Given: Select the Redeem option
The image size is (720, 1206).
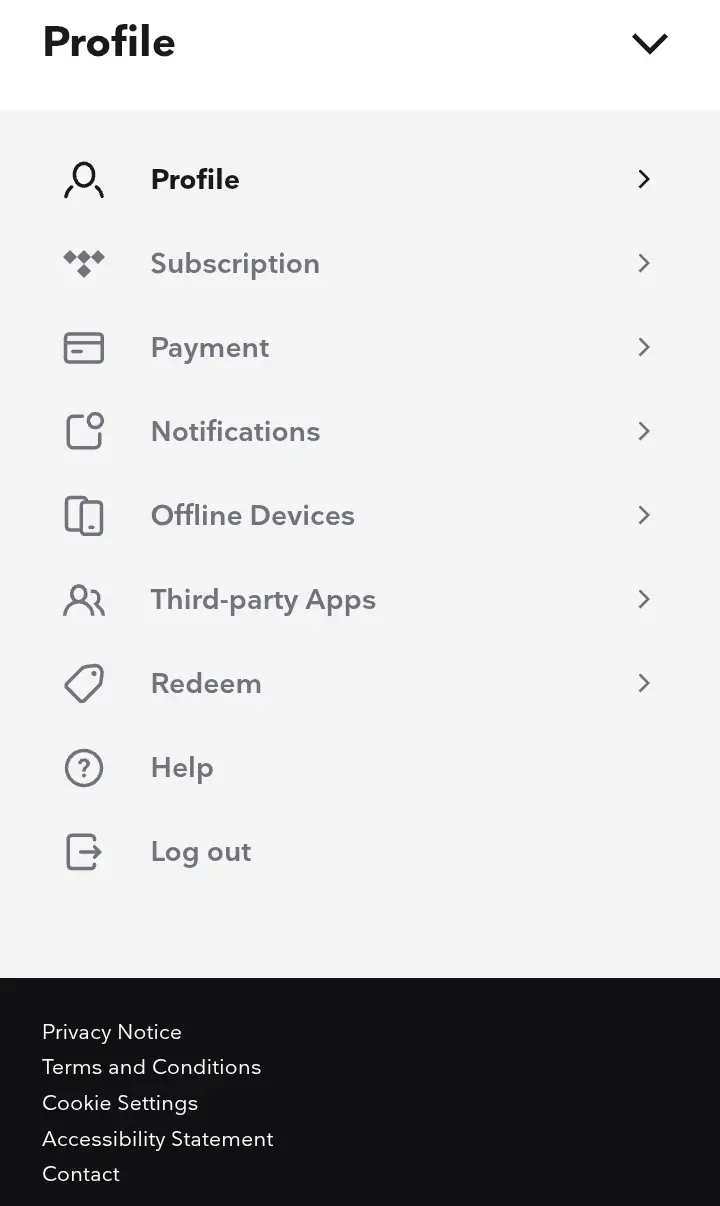Looking at the screenshot, I should pyautogui.click(x=360, y=683).
